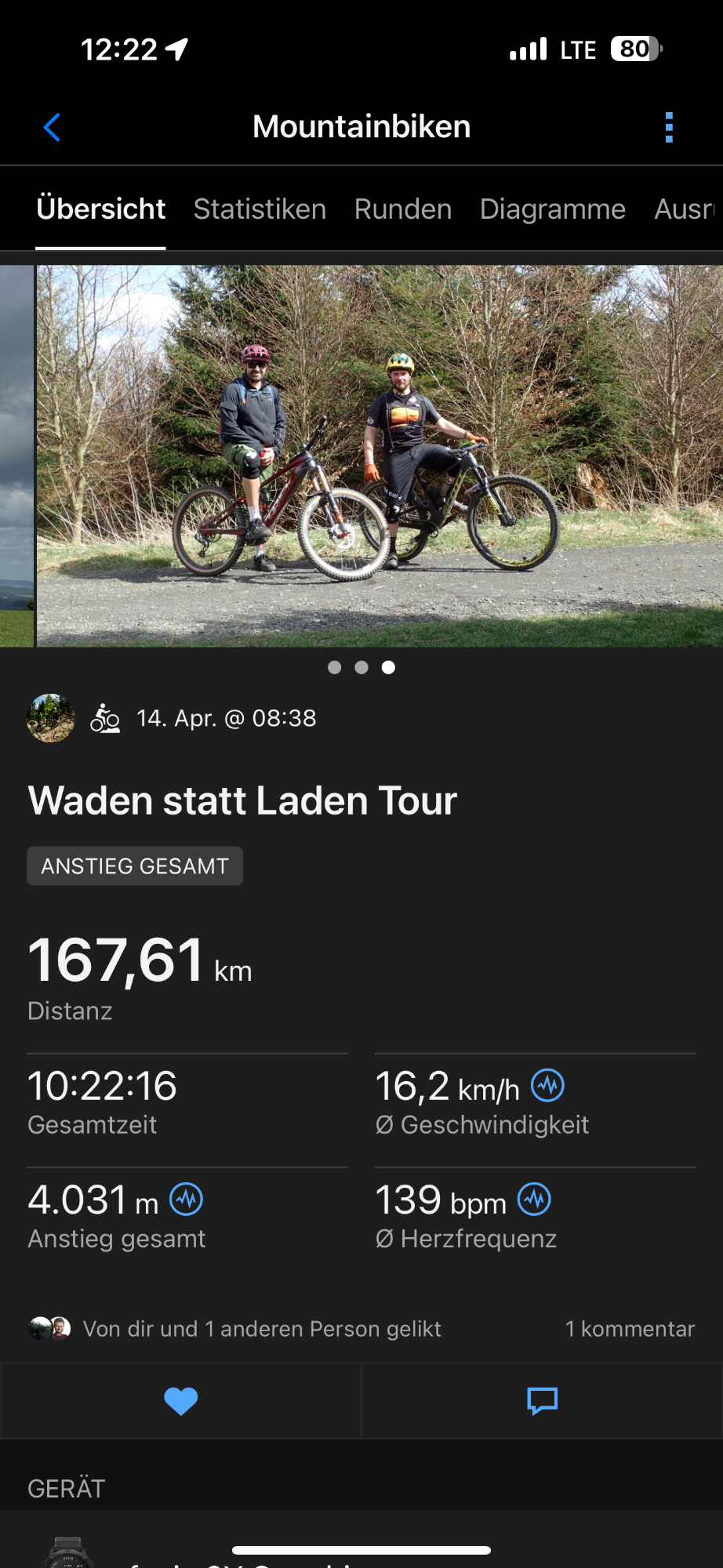The width and height of the screenshot is (723, 1568).
Task: Switch to the Statistiken tab
Action: 260,209
